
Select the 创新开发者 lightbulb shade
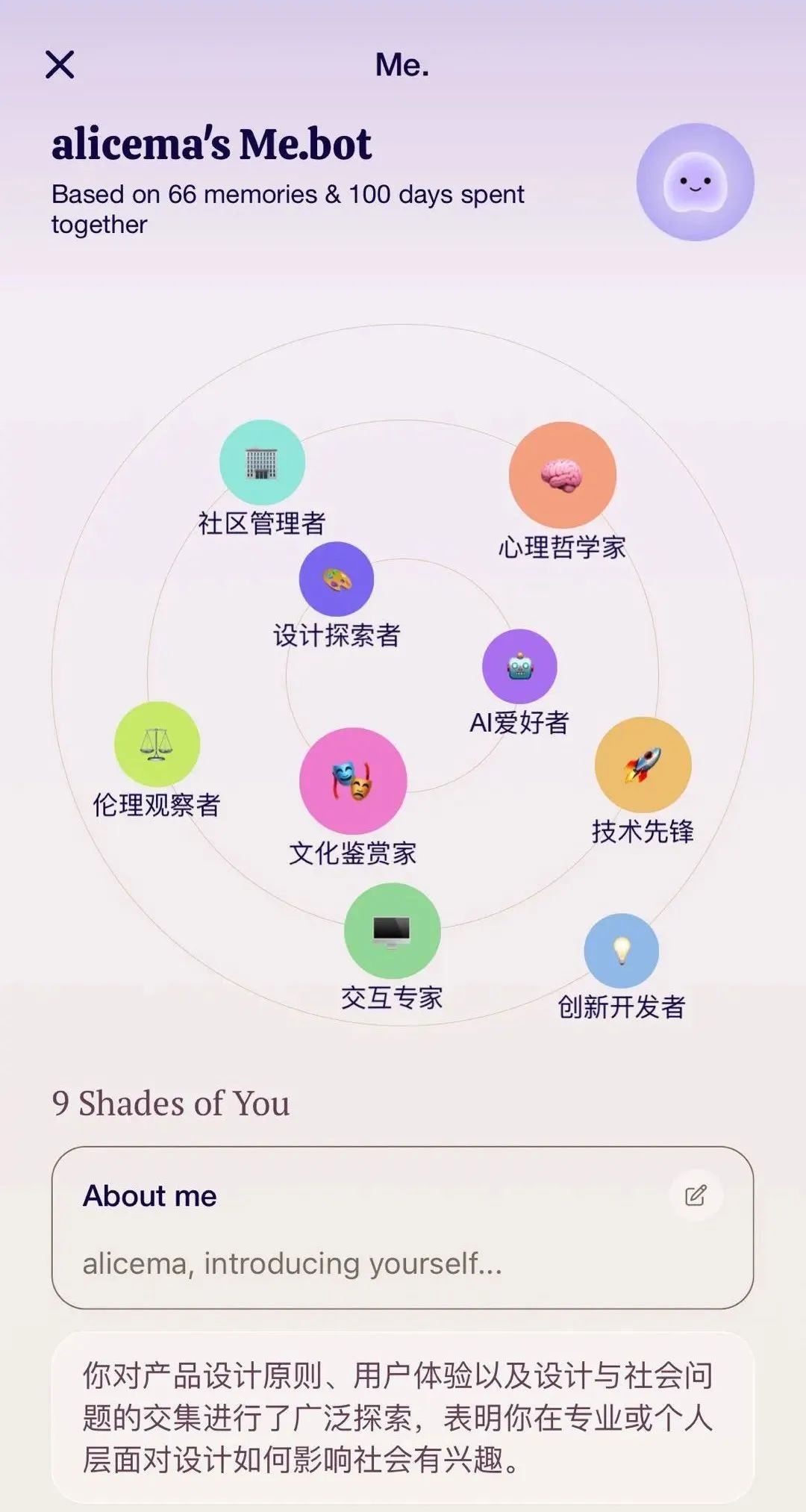tap(621, 951)
